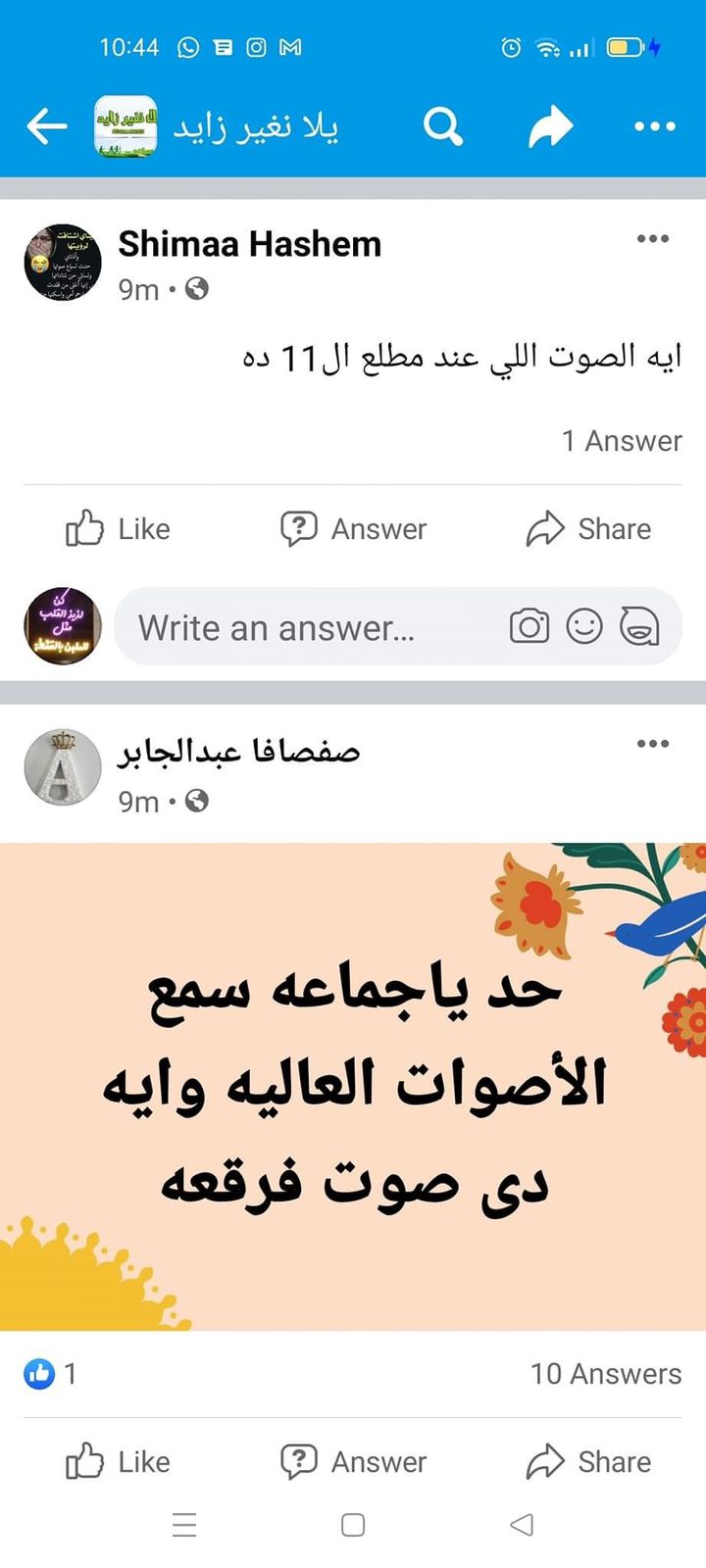Screen dimensions: 706x1568
Task: Share Shimaa Hashem's post
Action: [588, 529]
